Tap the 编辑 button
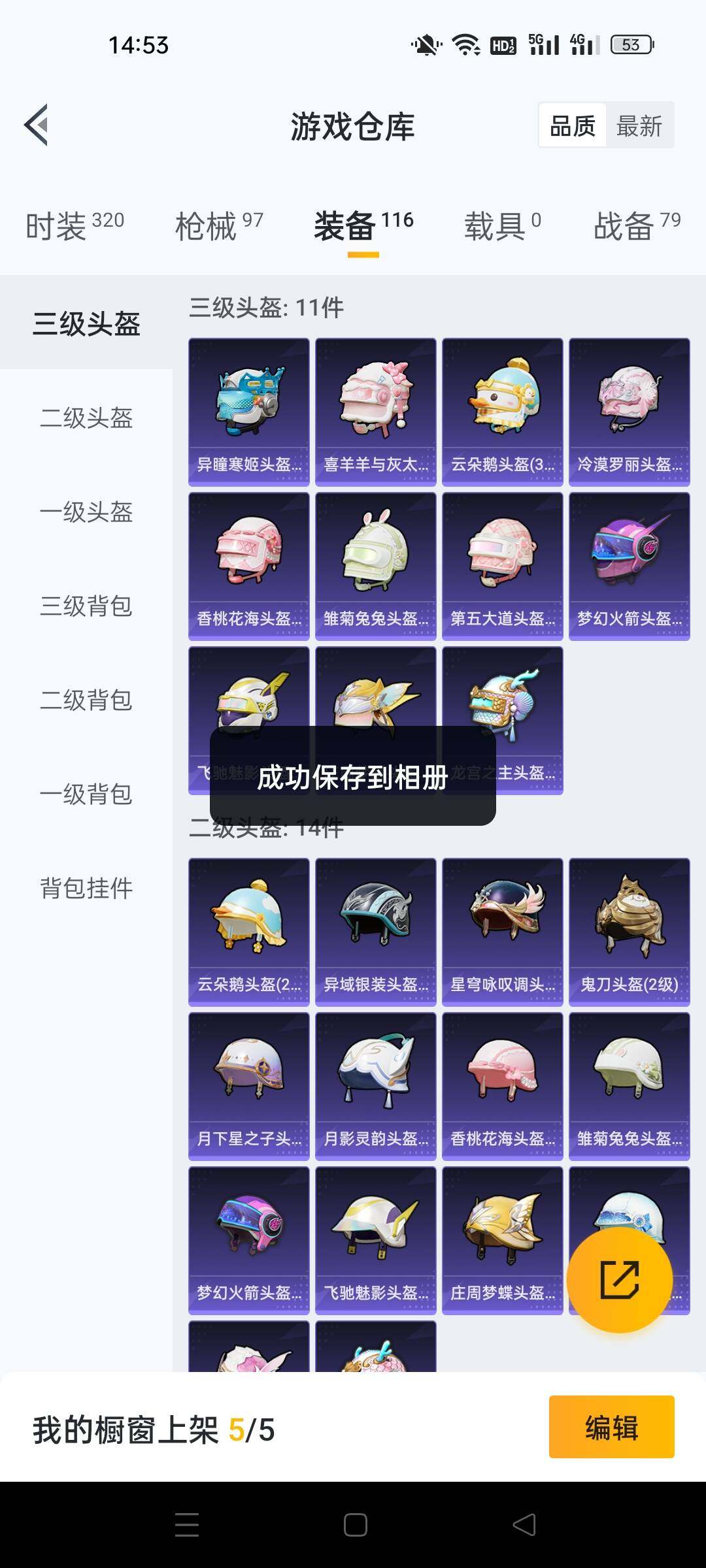 (x=611, y=1428)
